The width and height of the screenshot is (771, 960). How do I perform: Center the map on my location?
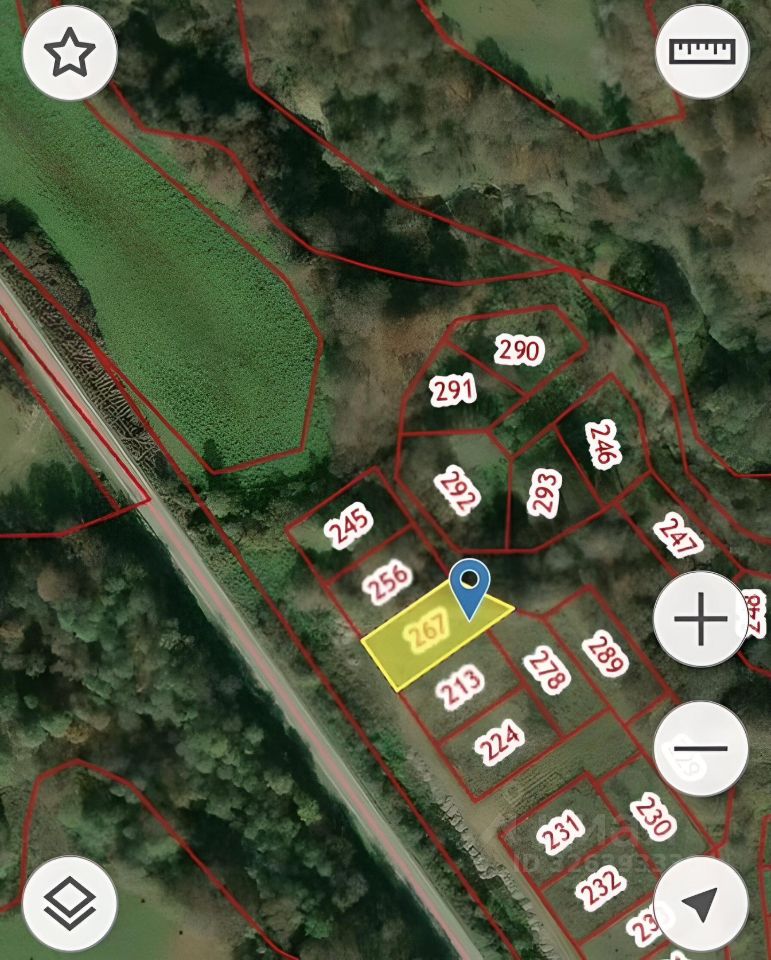(700, 904)
